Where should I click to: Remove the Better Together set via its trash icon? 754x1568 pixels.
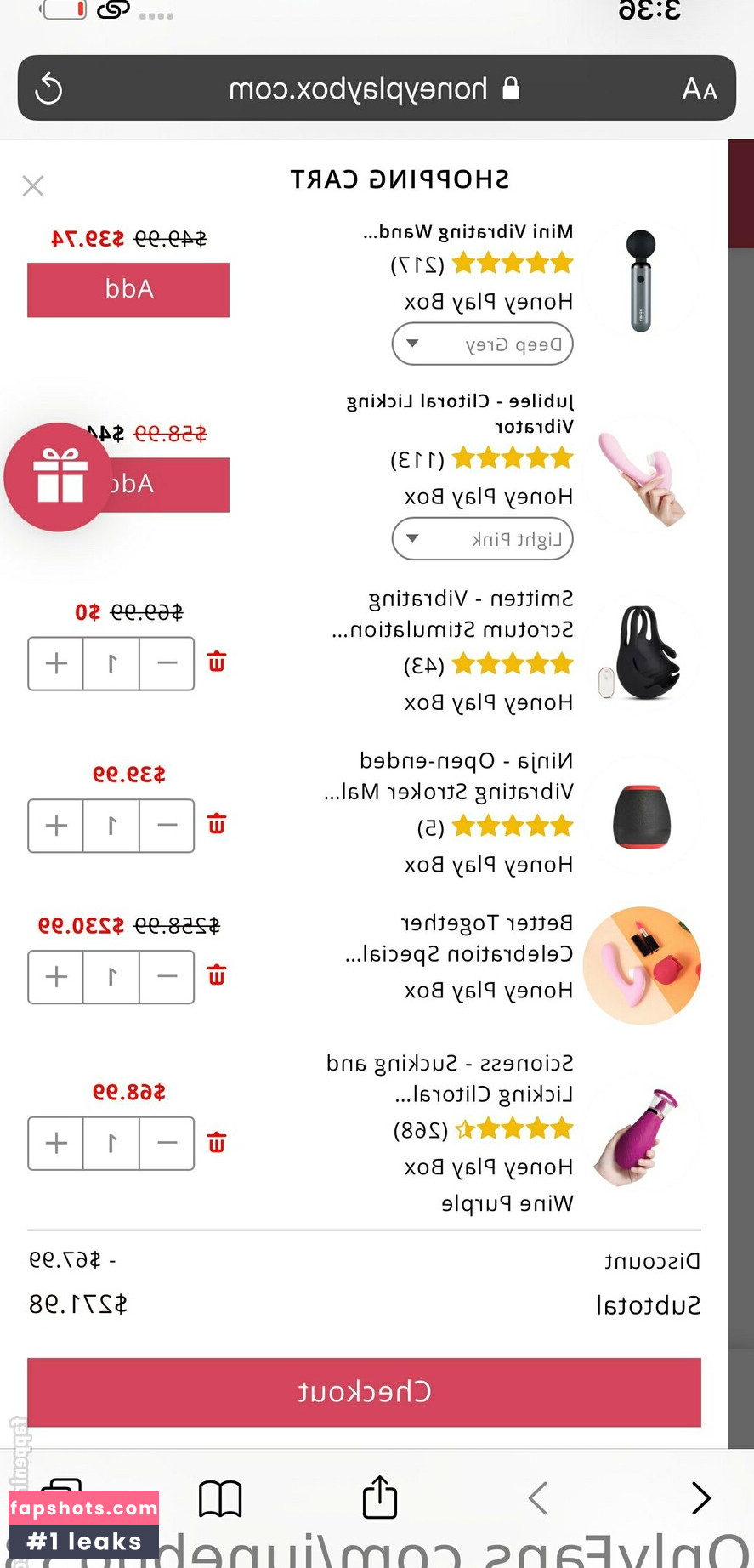217,975
